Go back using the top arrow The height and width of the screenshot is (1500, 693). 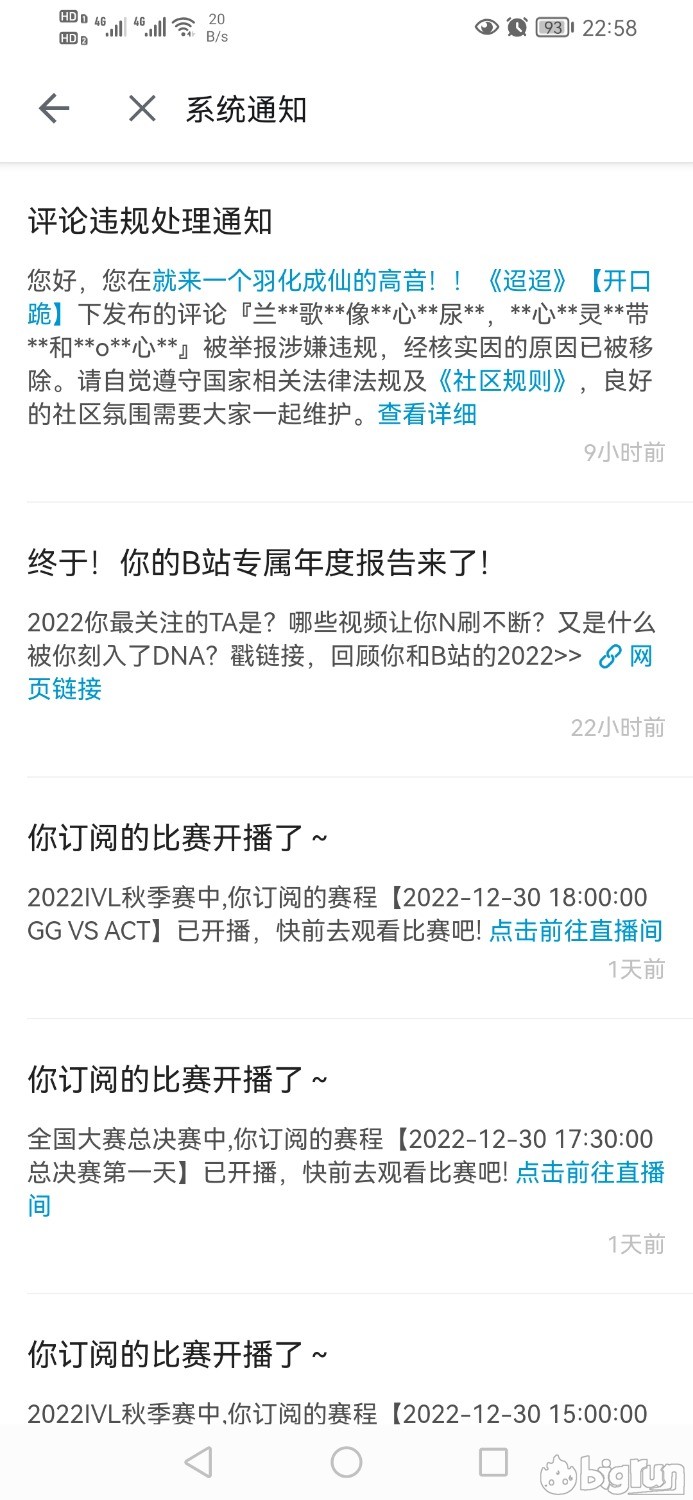coord(54,109)
